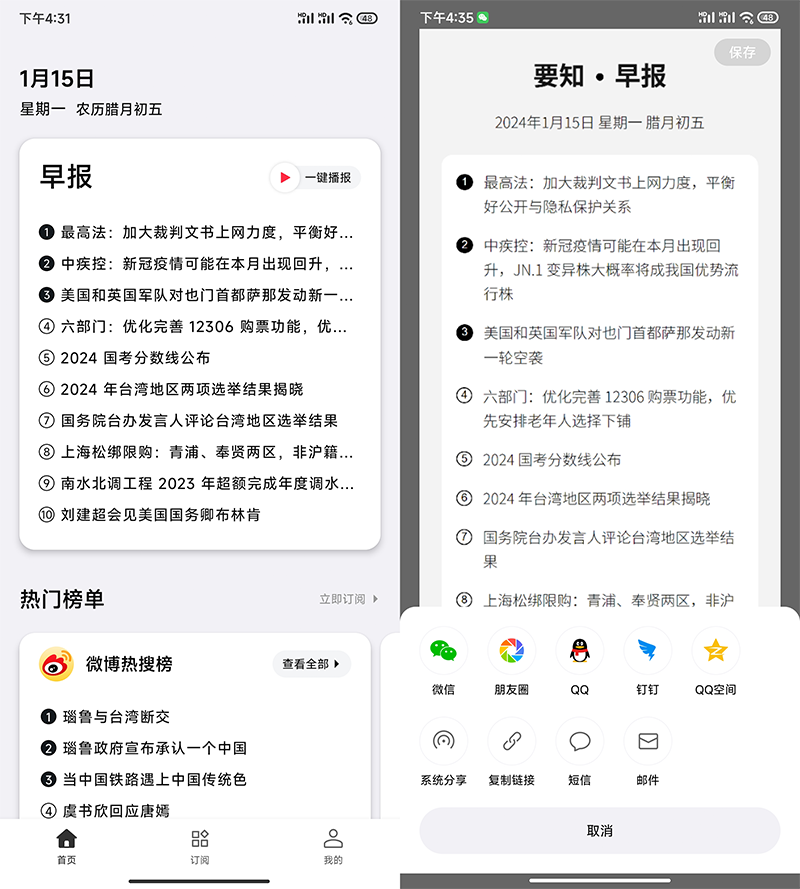The image size is (800, 889).
Task: Open 查看全部 for 微博热搜榜
Action: [x=311, y=663]
